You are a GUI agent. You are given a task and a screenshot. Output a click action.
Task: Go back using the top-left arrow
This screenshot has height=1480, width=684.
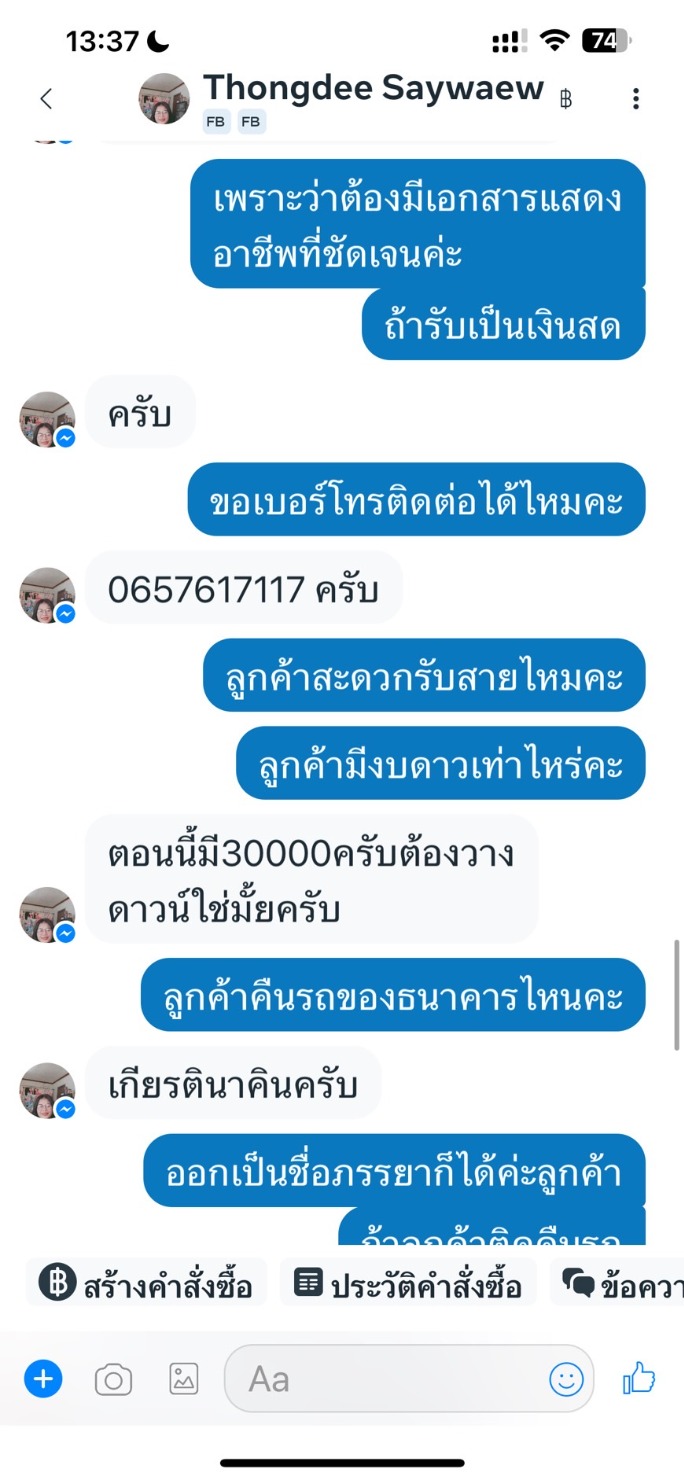[45, 98]
